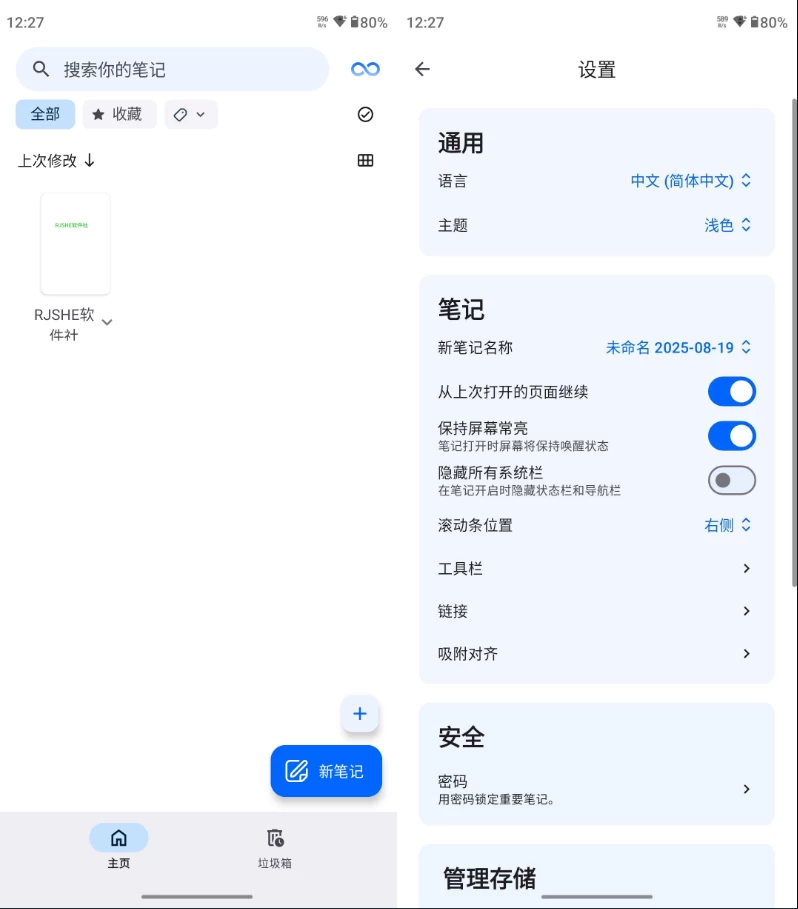Image resolution: width=798 pixels, height=909 pixels.
Task: Switch the grid view layout icon
Action: [365, 160]
